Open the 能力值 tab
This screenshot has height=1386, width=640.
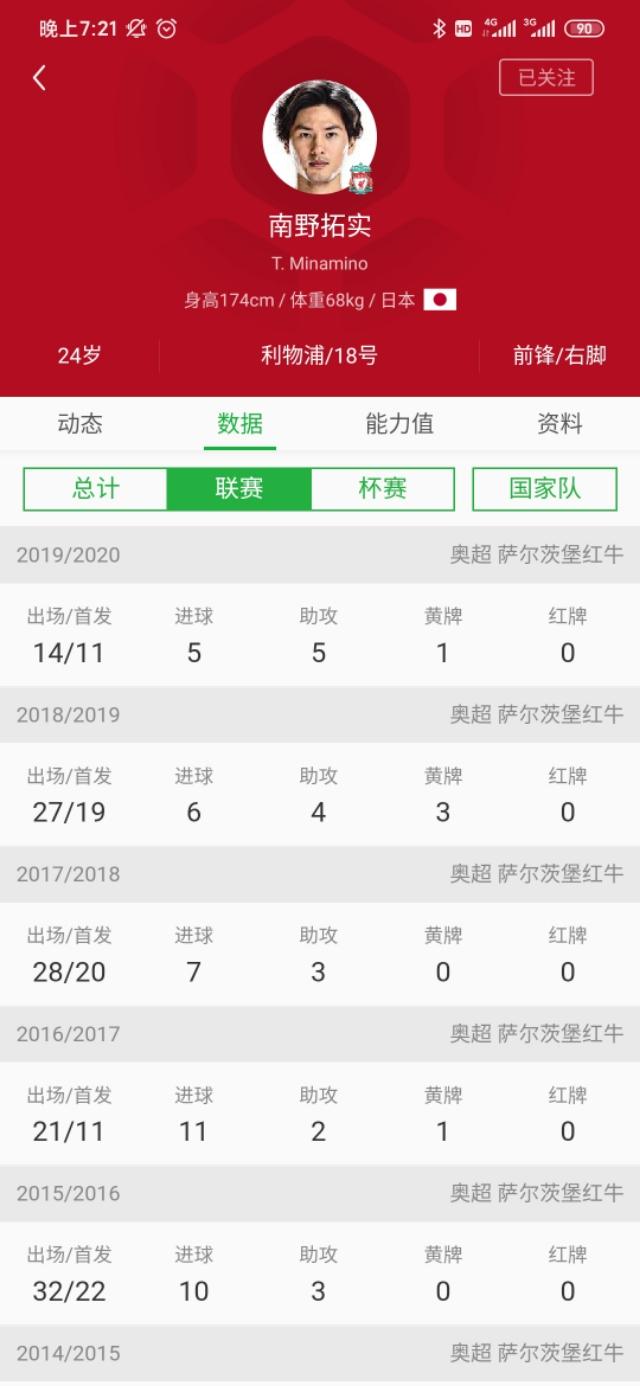(x=399, y=424)
